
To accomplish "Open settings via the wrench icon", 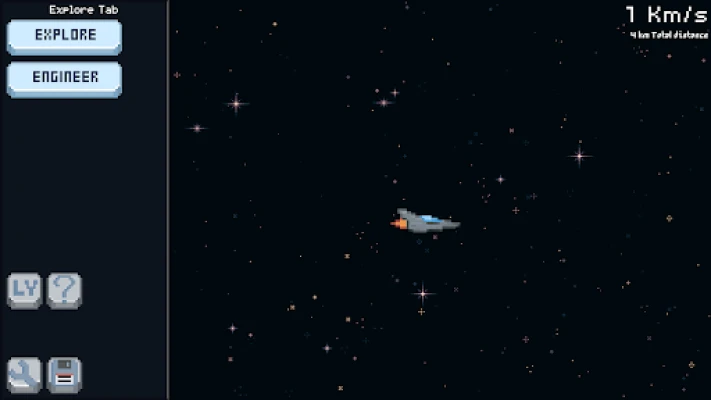I will (x=24, y=375).
